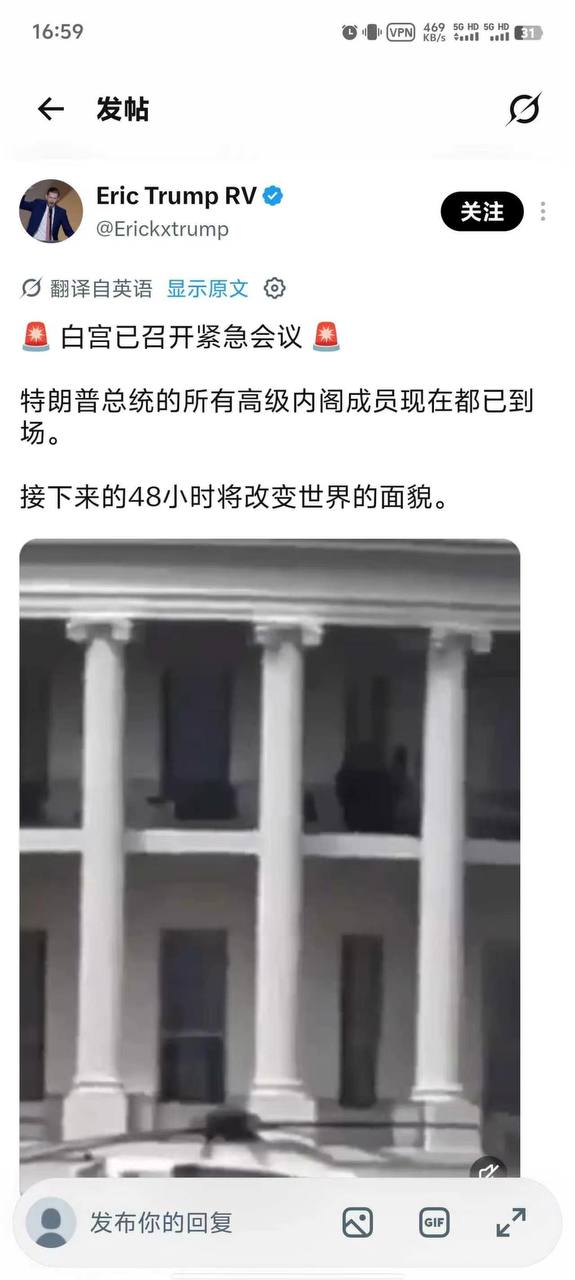The width and height of the screenshot is (575, 1280).
Task: Unmute the video sound
Action: point(489,1170)
